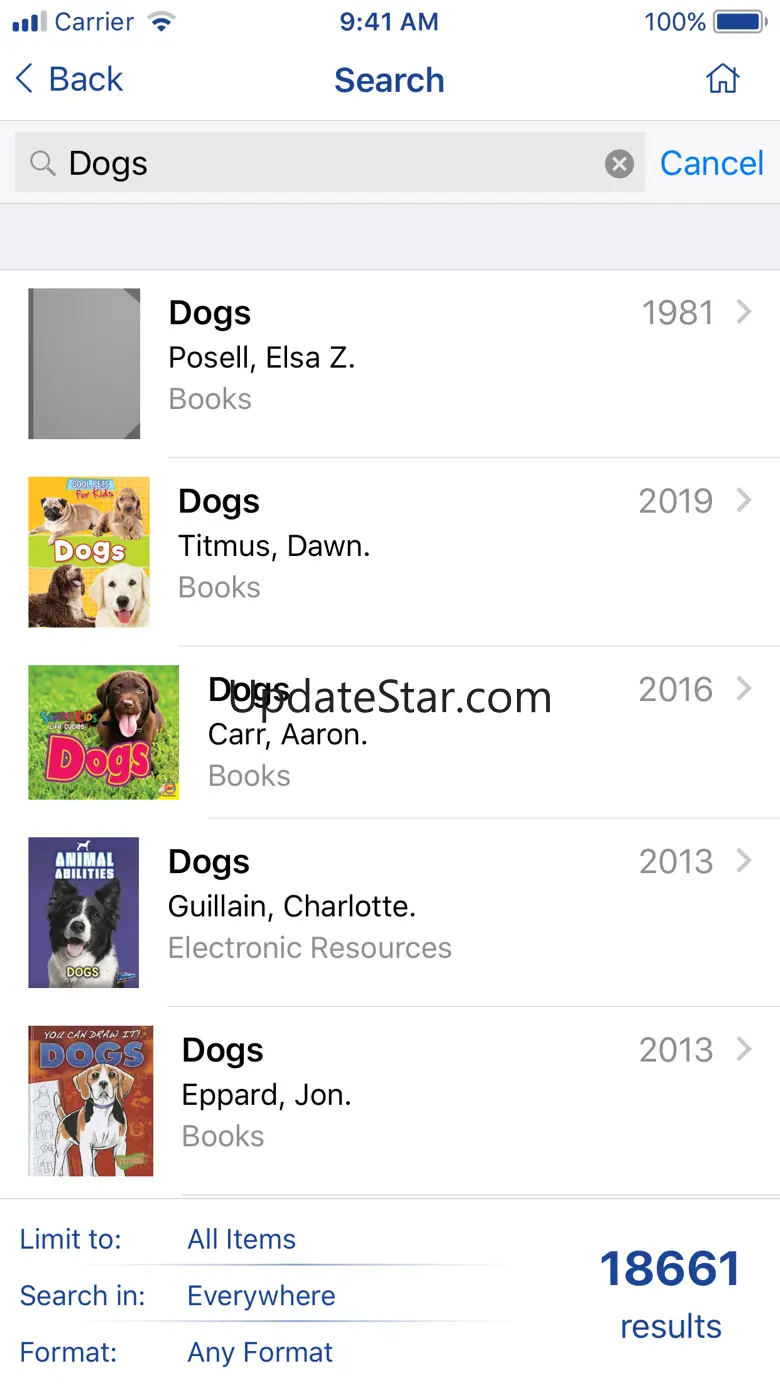Cancel the search
Screen dimensions: 780x1387
point(711,163)
